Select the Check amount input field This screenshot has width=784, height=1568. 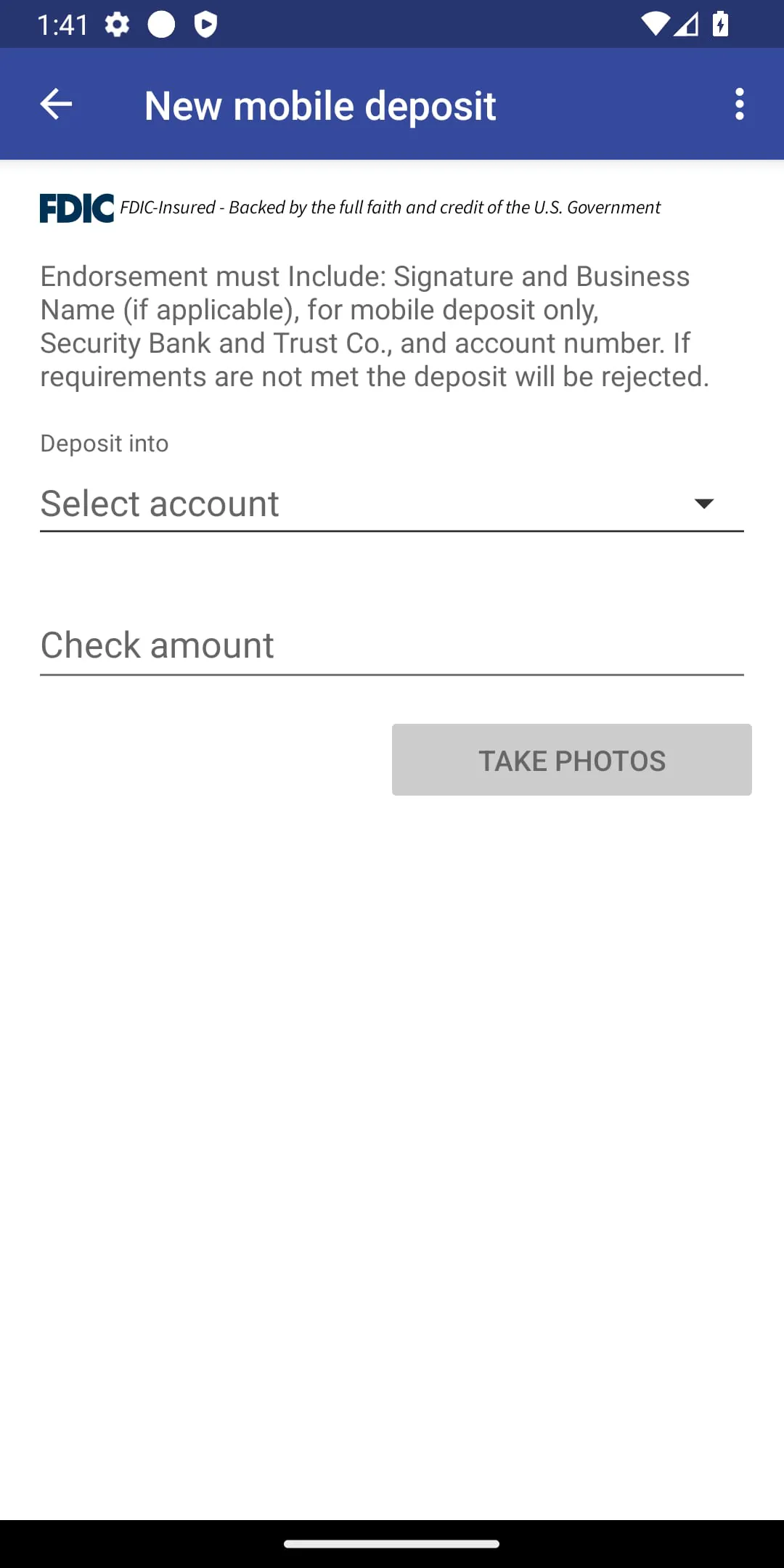pyautogui.click(x=392, y=645)
